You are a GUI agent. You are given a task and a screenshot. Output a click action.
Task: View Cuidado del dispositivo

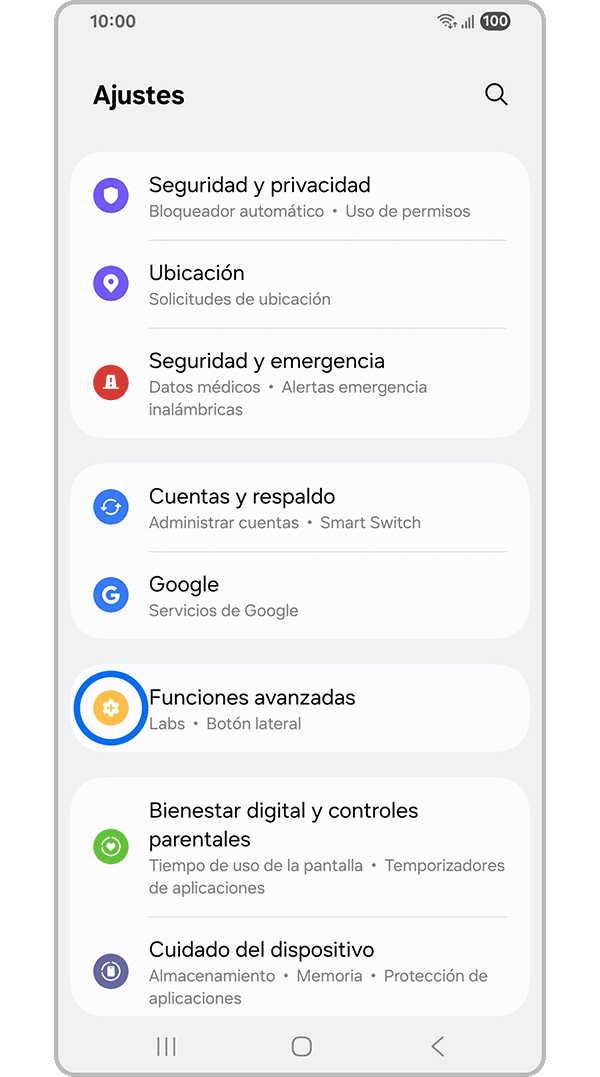tap(300, 972)
